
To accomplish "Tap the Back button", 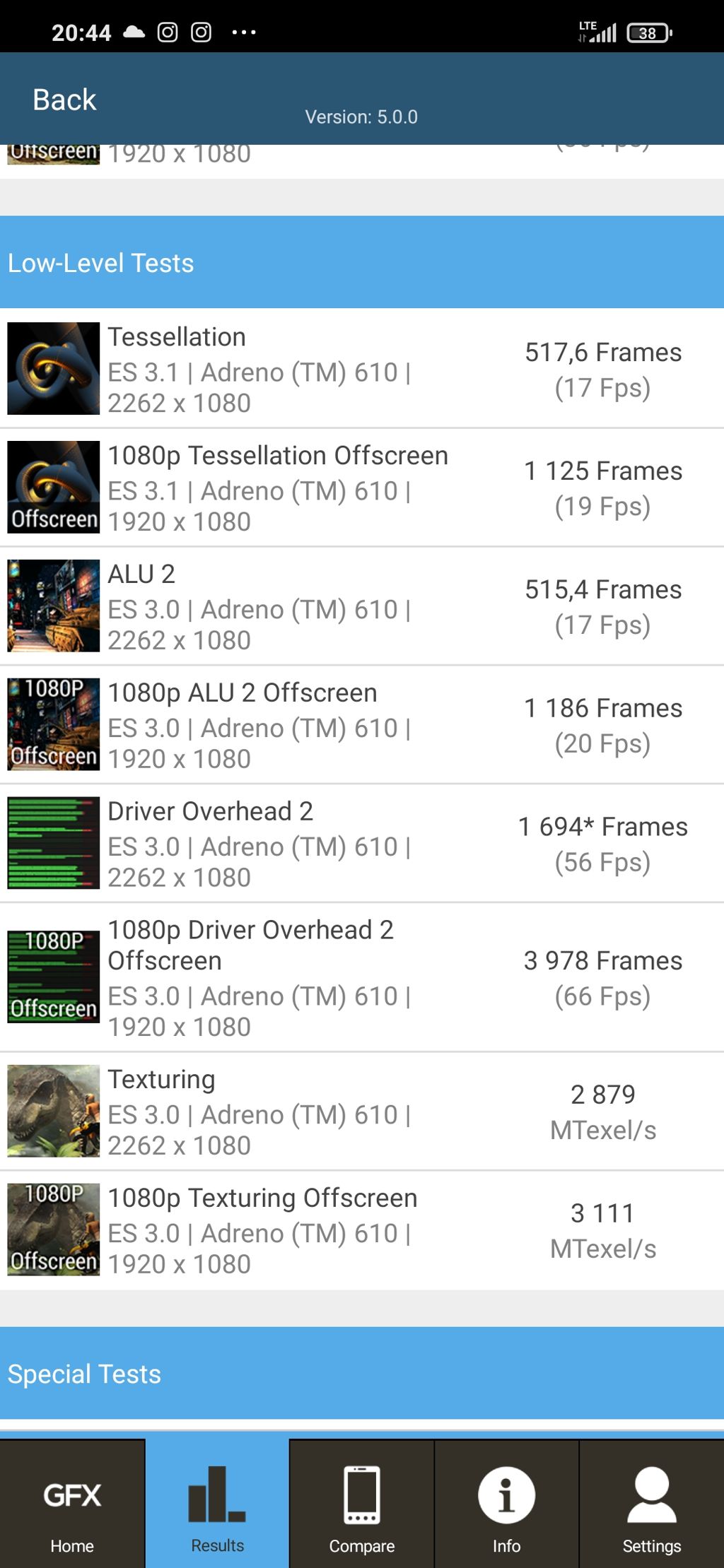I will click(64, 100).
